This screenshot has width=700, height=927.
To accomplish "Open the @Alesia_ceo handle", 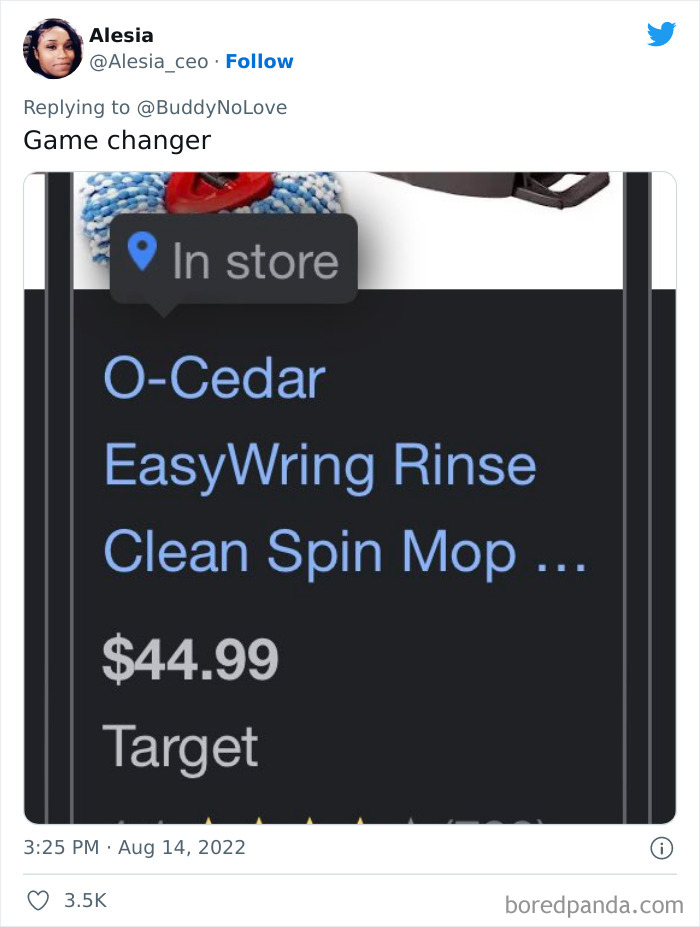I will [148, 61].
